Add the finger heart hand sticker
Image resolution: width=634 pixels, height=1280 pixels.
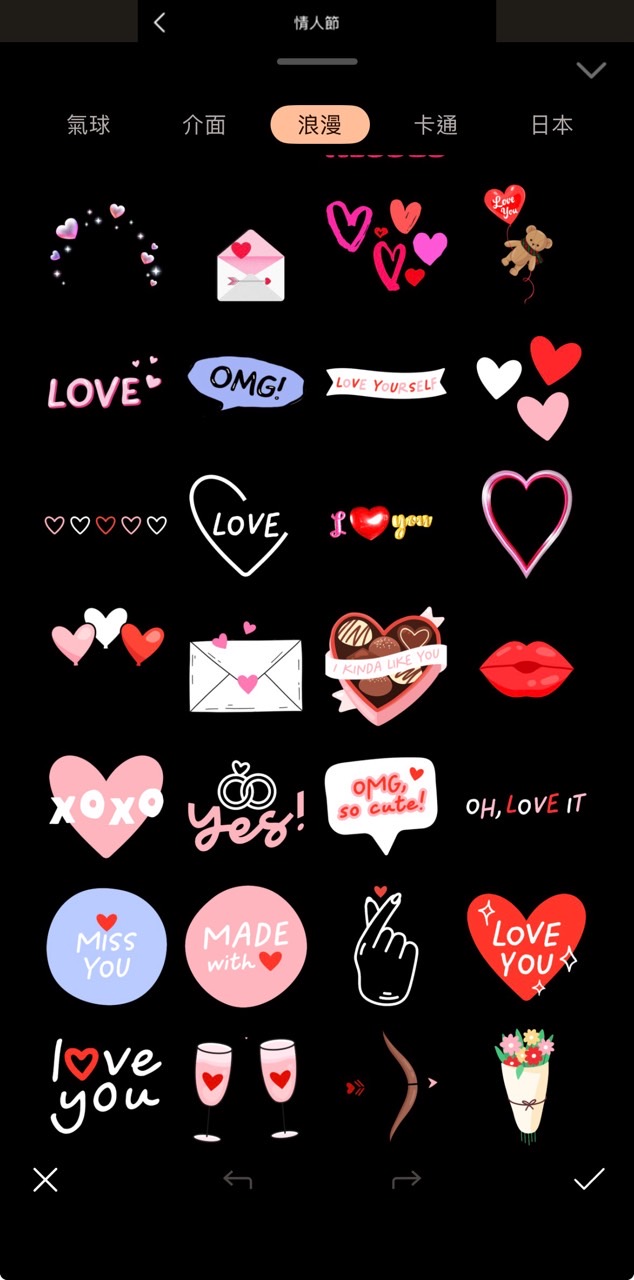tap(384, 946)
